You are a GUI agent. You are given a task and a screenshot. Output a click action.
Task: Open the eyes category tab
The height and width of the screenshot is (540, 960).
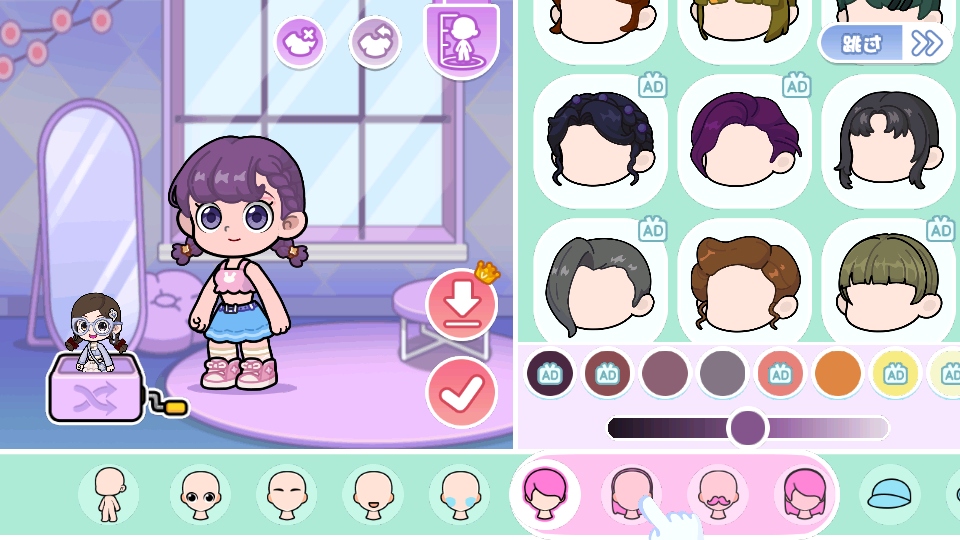(x=200, y=494)
